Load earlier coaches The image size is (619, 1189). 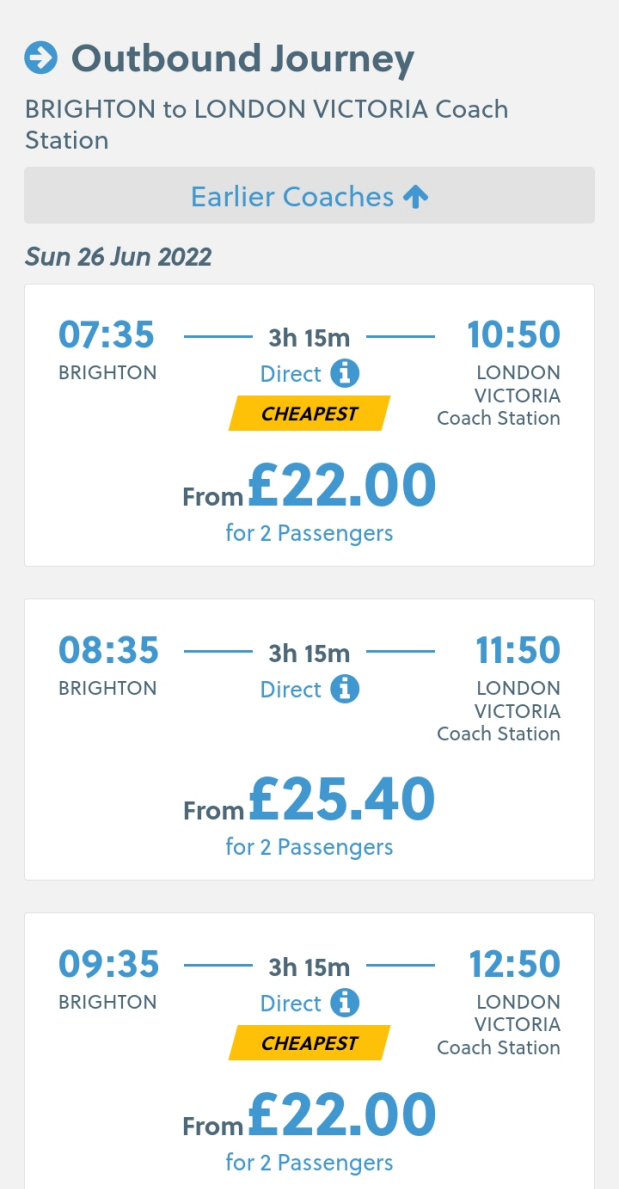[310, 196]
